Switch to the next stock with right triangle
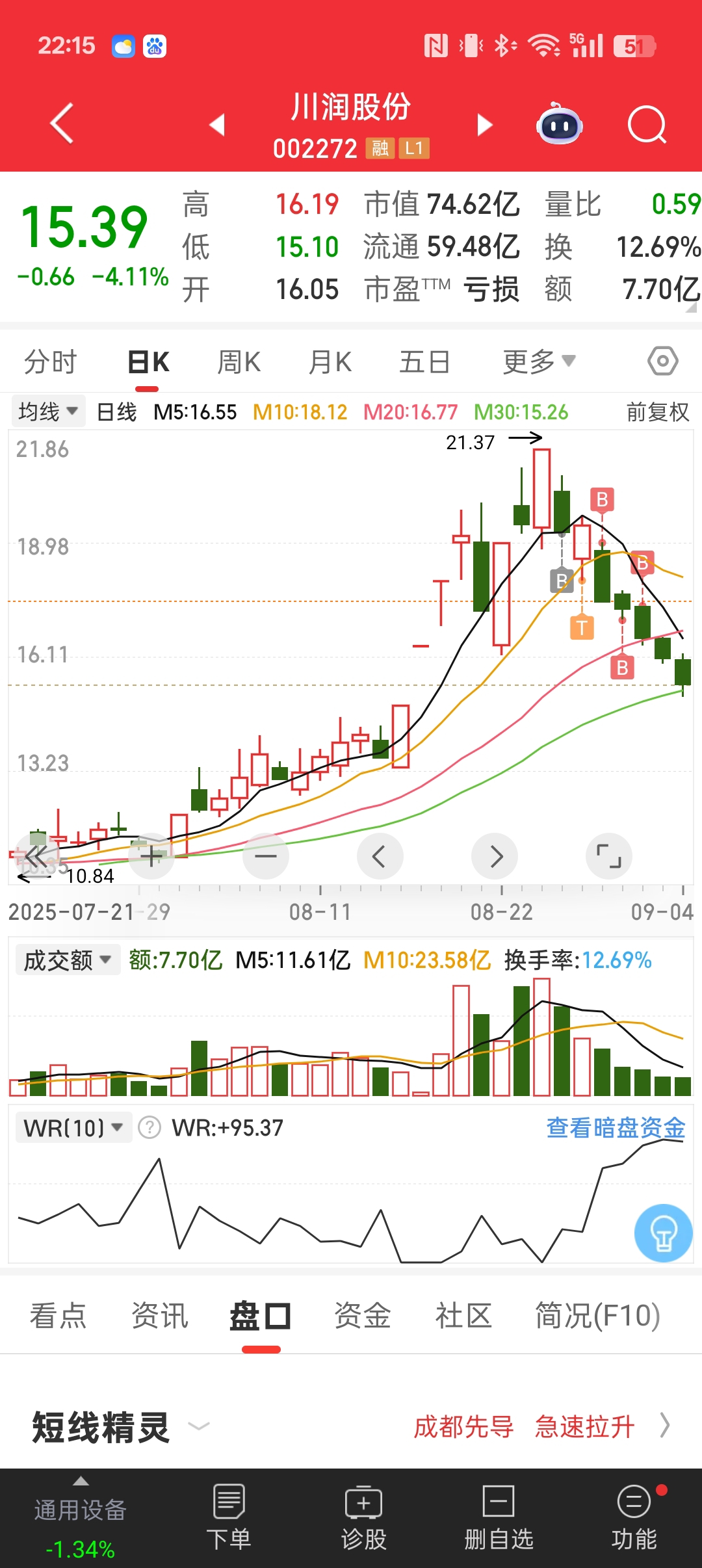 pos(484,124)
